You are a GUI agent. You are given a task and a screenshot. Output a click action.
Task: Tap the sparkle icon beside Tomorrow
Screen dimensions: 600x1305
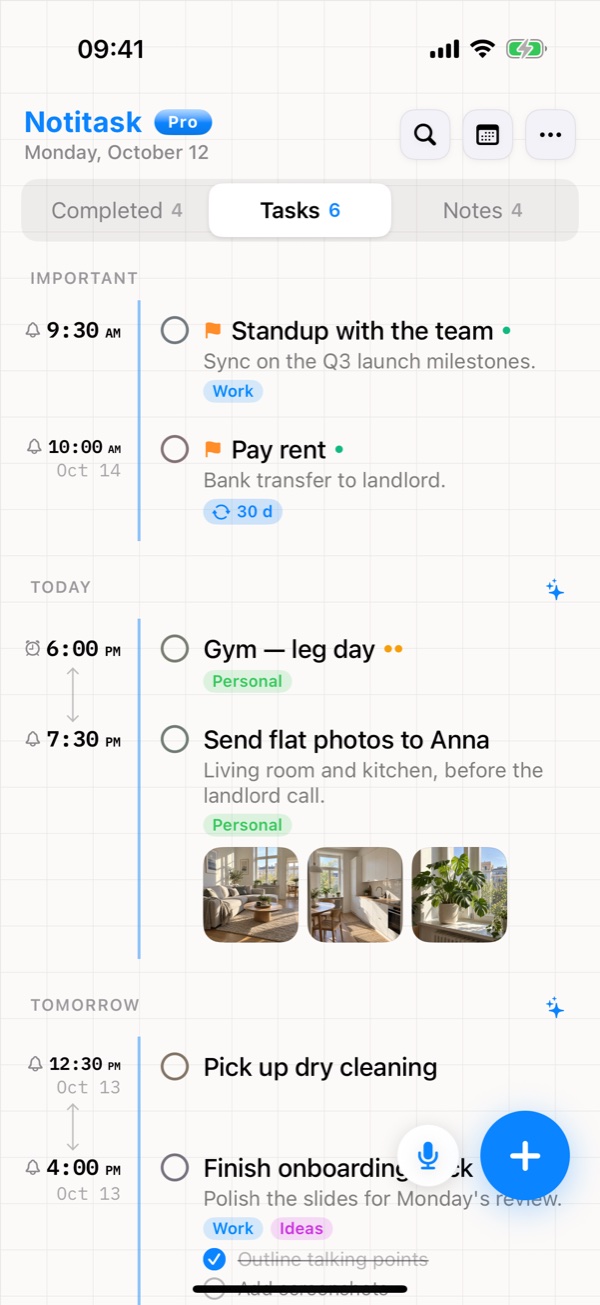555,1007
